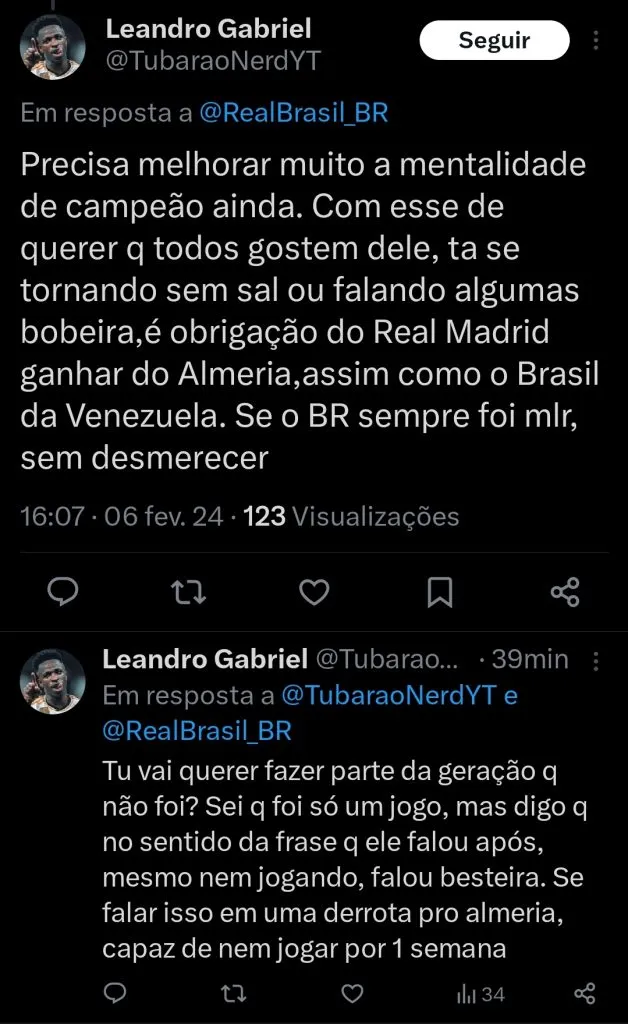Comment on the 39min reply
Screen dimensions: 628x1024
point(115,993)
